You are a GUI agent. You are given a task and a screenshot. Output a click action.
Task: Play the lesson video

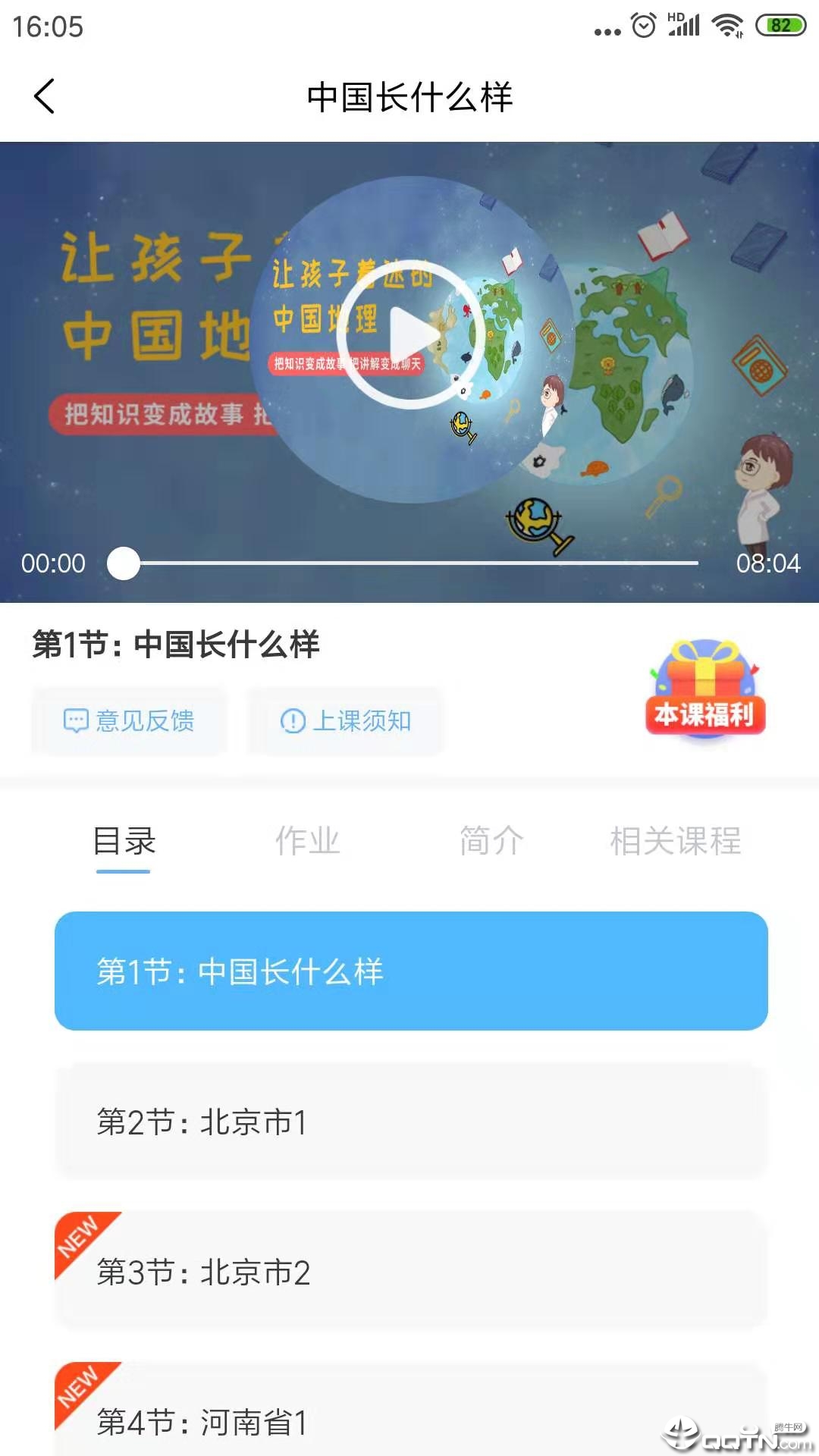(x=409, y=334)
